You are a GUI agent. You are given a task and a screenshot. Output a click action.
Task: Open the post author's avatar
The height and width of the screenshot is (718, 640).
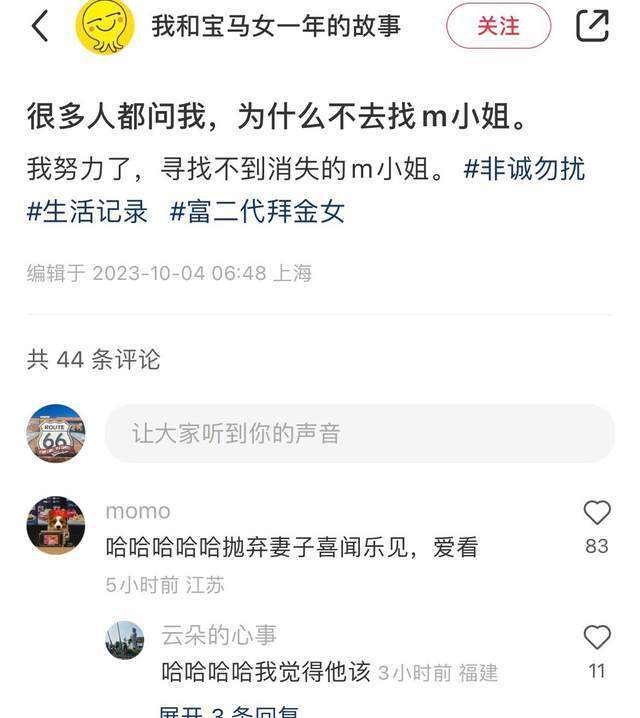(x=105, y=25)
